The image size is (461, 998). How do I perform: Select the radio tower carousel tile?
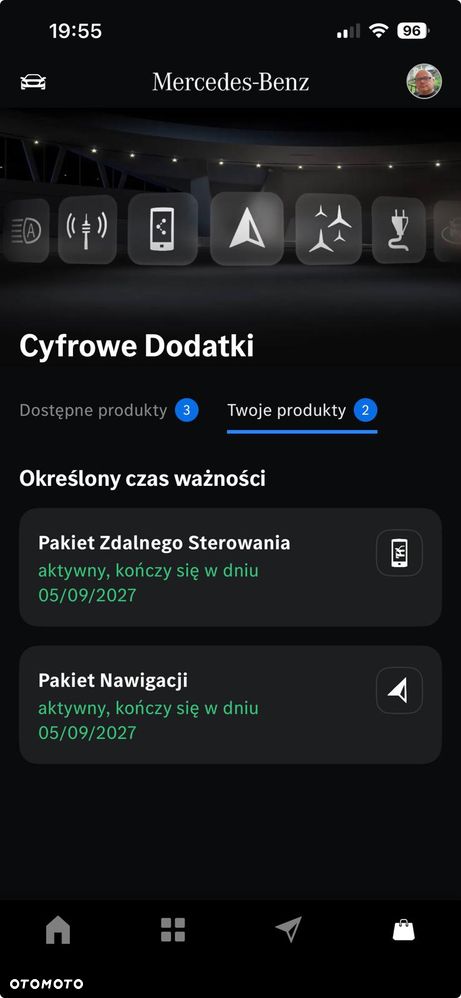coord(87,229)
